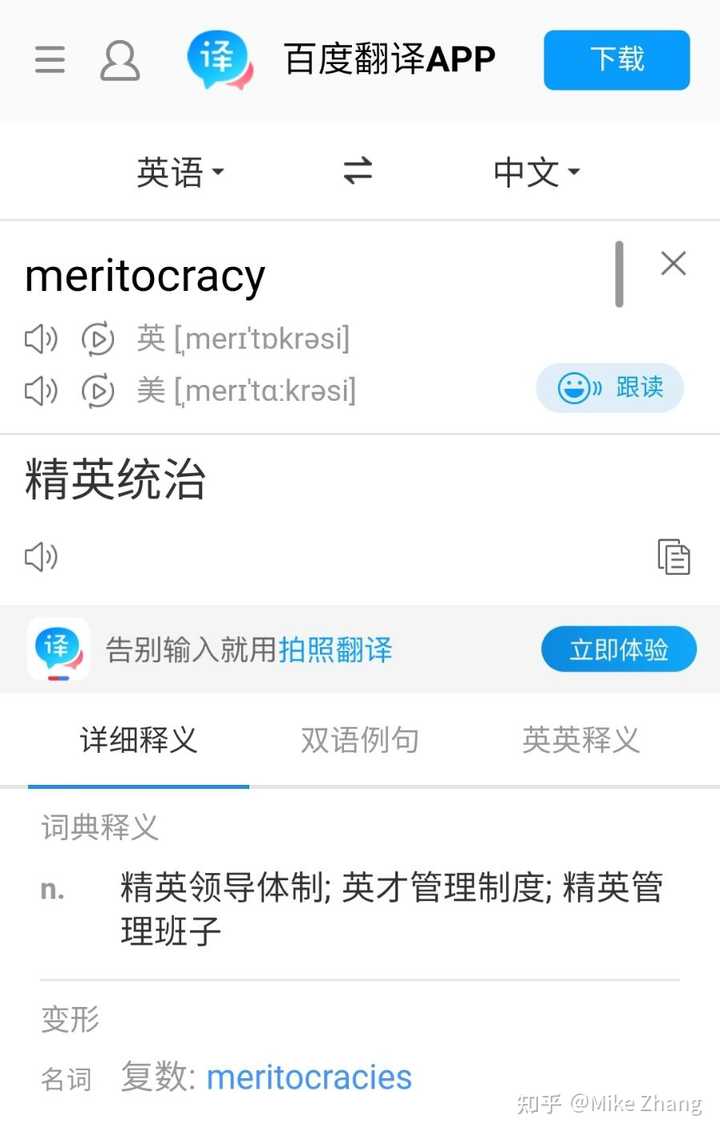
Task: Open the 中文 target language dropdown
Action: point(535,171)
